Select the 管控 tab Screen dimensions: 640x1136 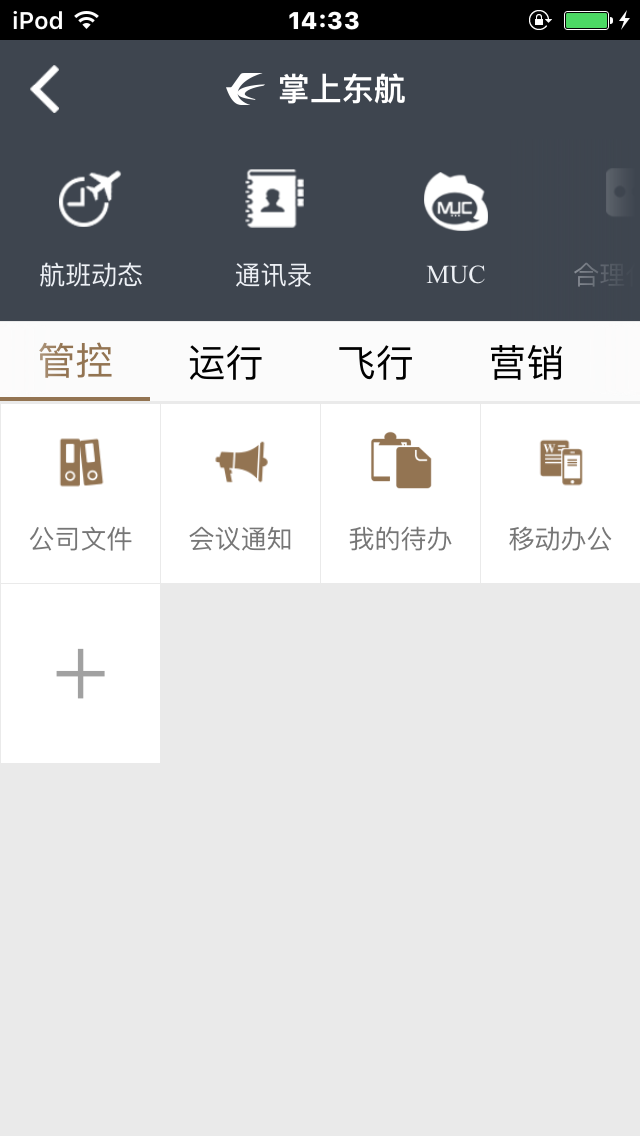(75, 362)
